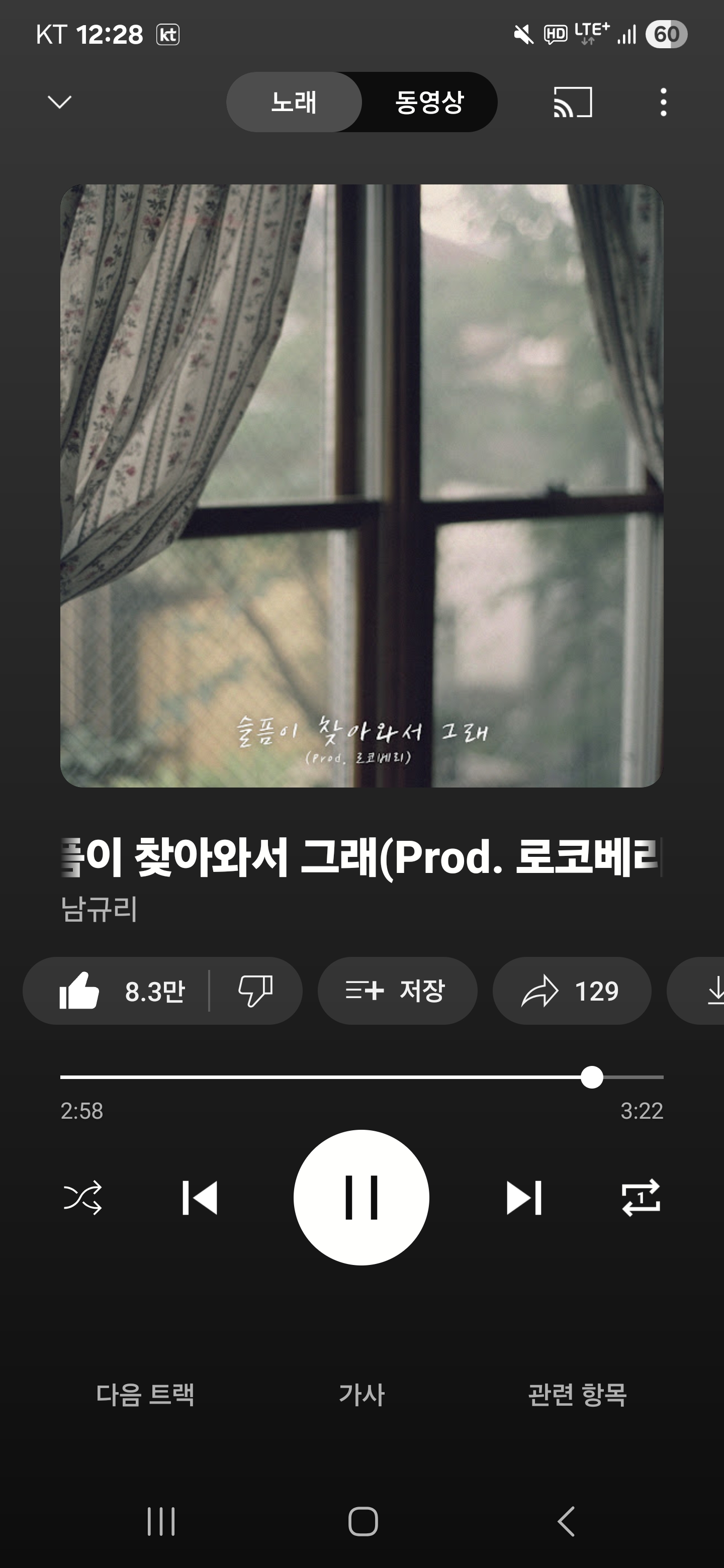Viewport: 724px width, 1568px height.
Task: Open the three-dot overflow menu
Action: pos(663,102)
